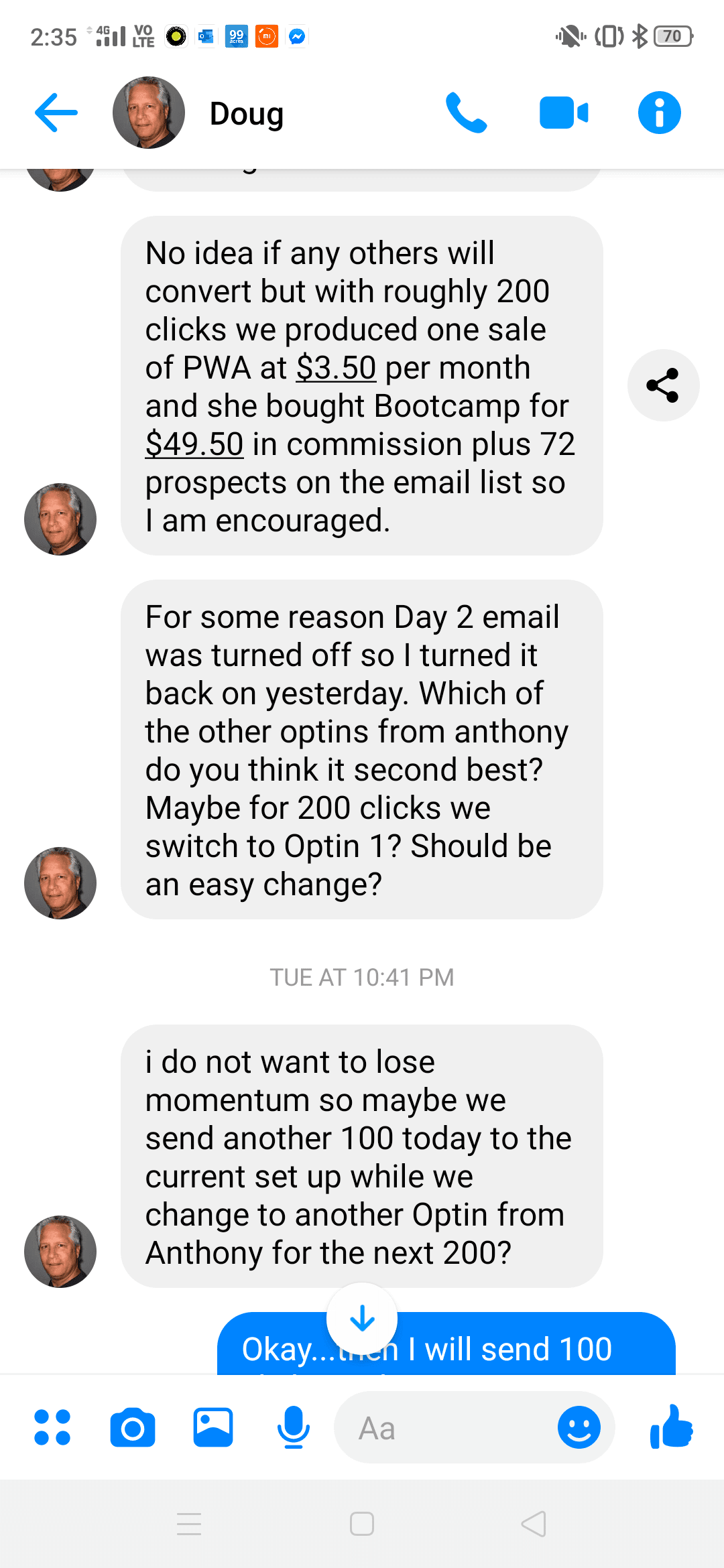The height and width of the screenshot is (1568, 724).
Task: Open the camera to take a photo
Action: 133,1427
